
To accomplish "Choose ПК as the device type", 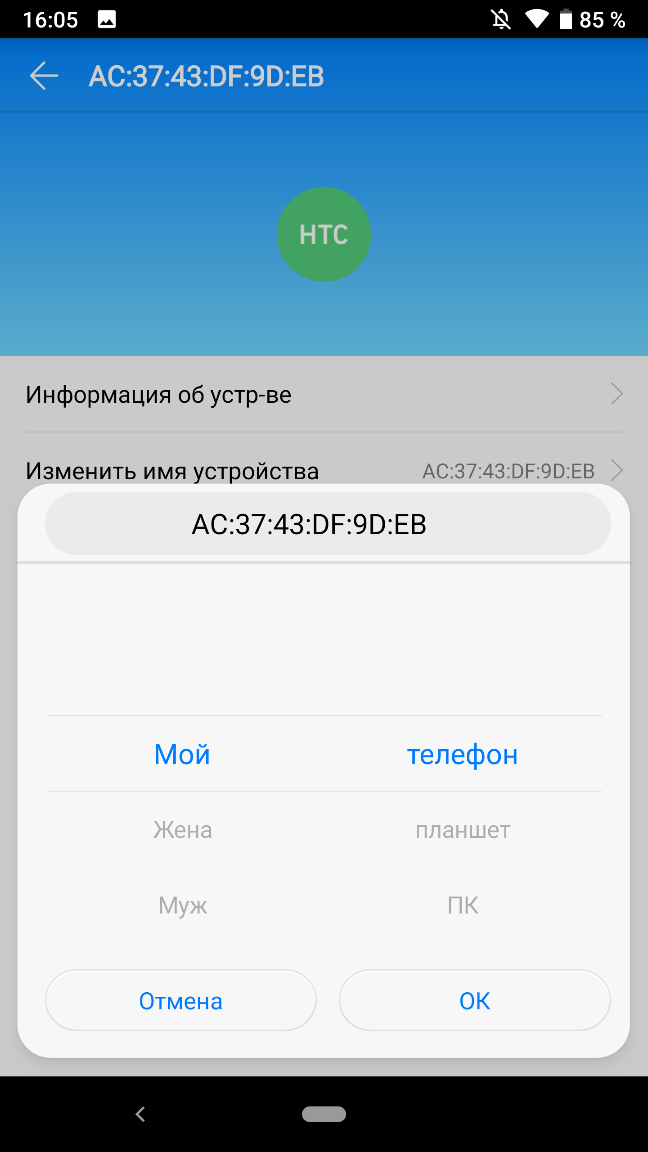I will (463, 905).
